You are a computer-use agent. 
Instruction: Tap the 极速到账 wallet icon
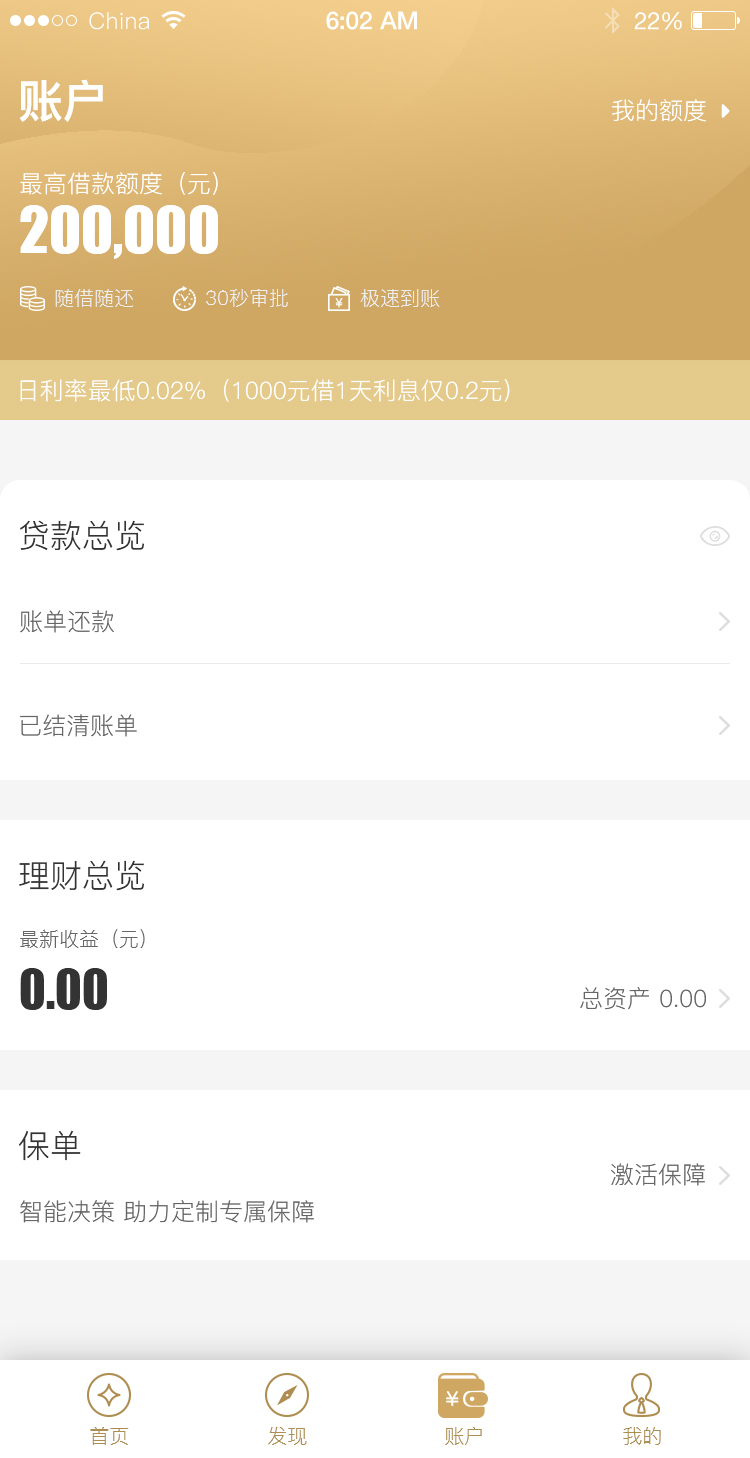tap(338, 298)
